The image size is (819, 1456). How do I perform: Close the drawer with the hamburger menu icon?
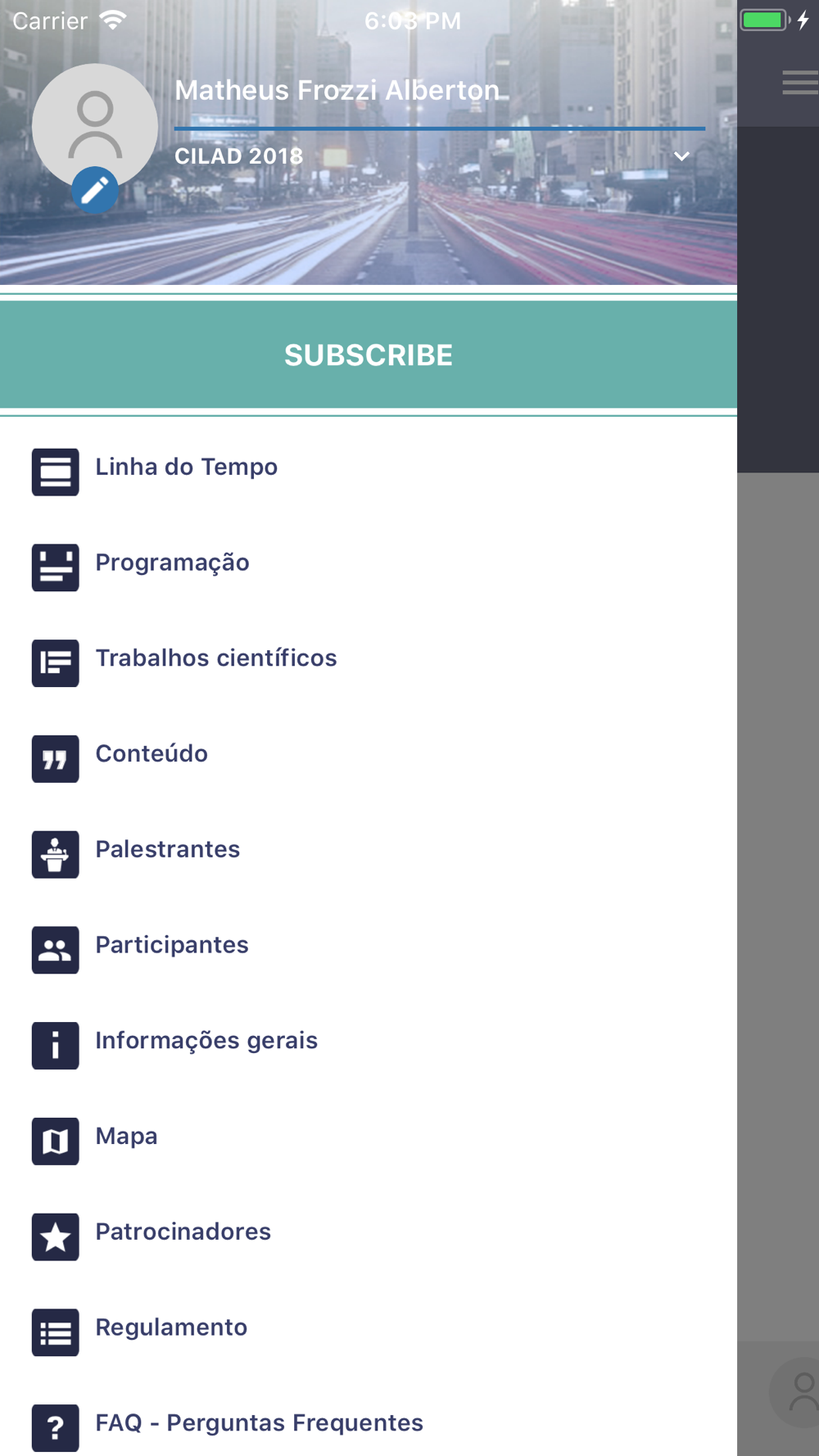pos(799,83)
